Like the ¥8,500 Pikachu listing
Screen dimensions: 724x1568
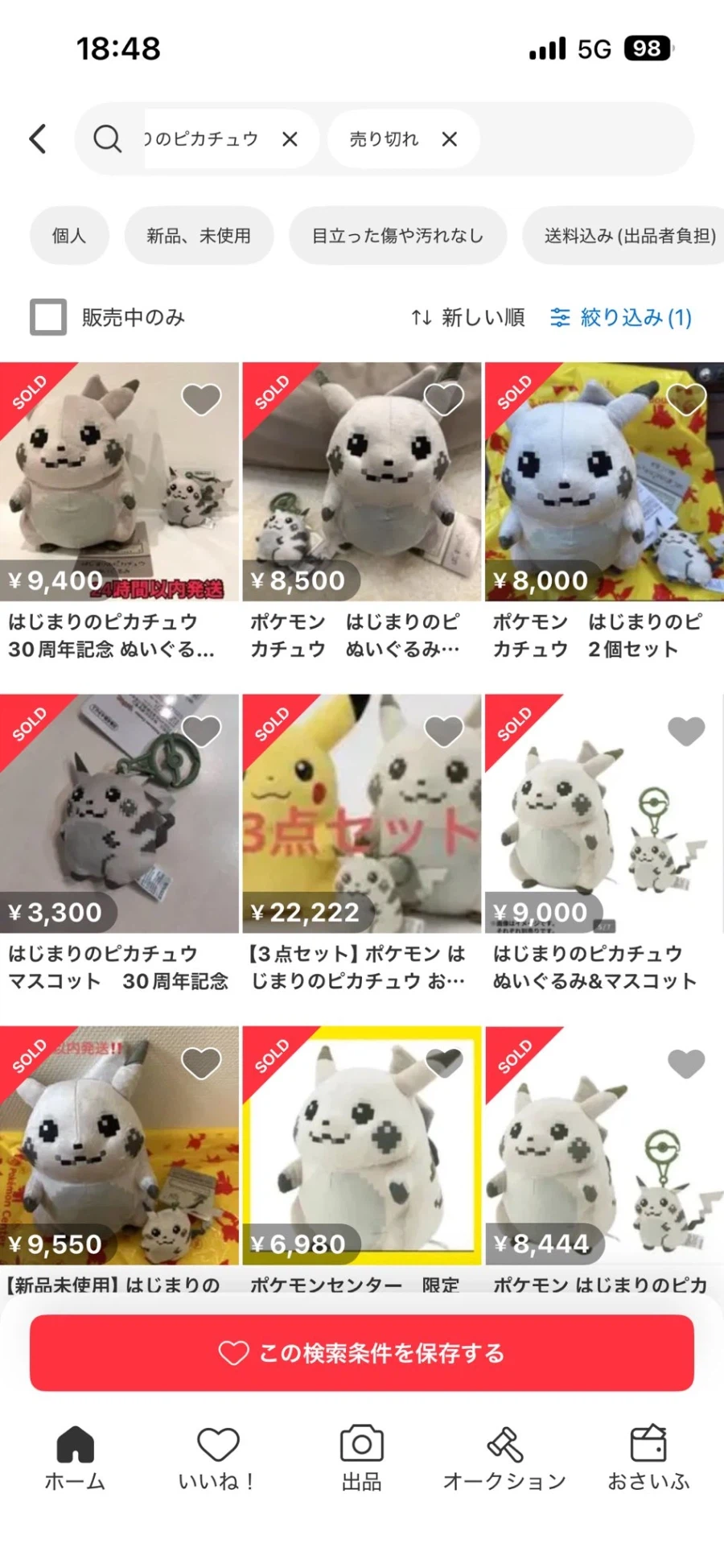pos(443,398)
